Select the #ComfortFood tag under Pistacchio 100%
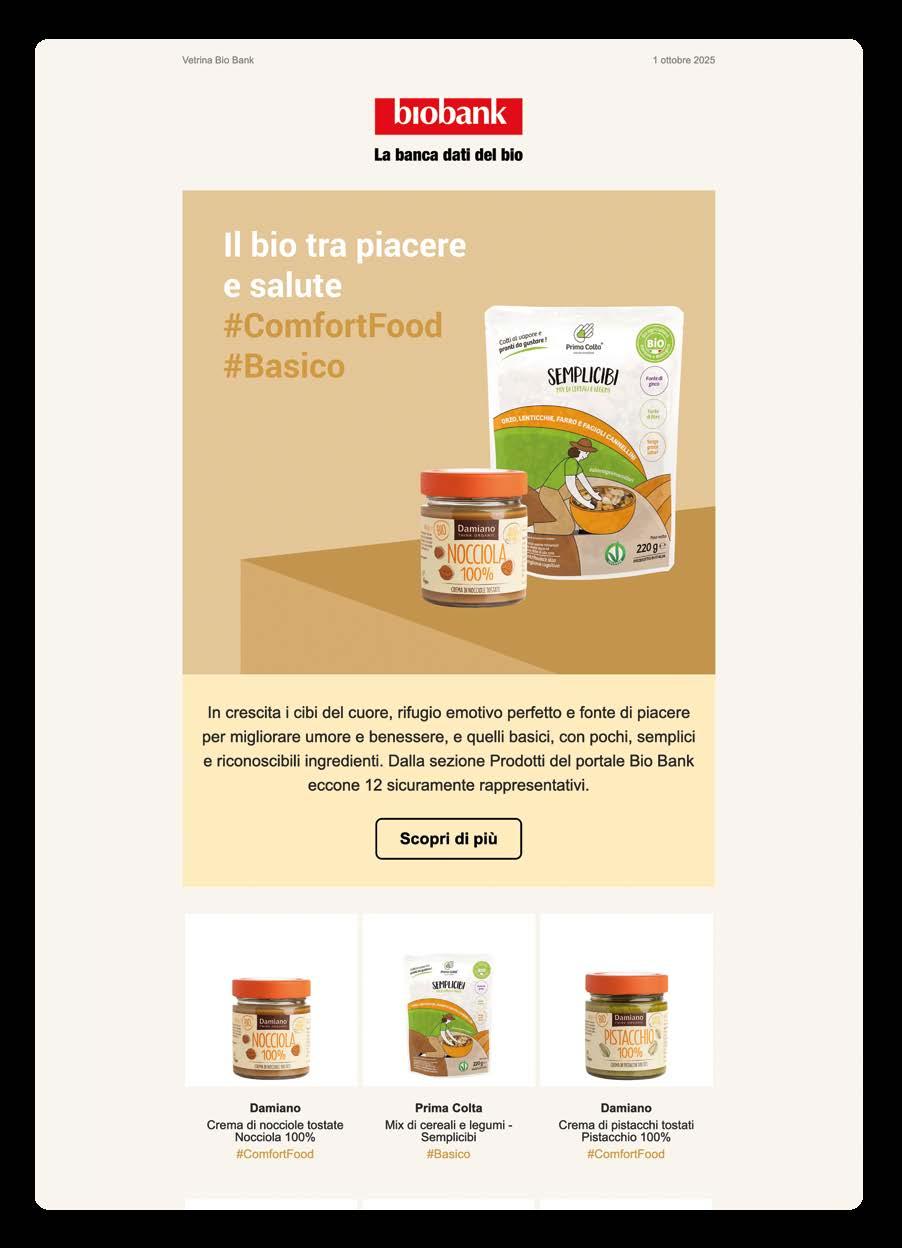This screenshot has width=902, height=1248. pos(626,1154)
